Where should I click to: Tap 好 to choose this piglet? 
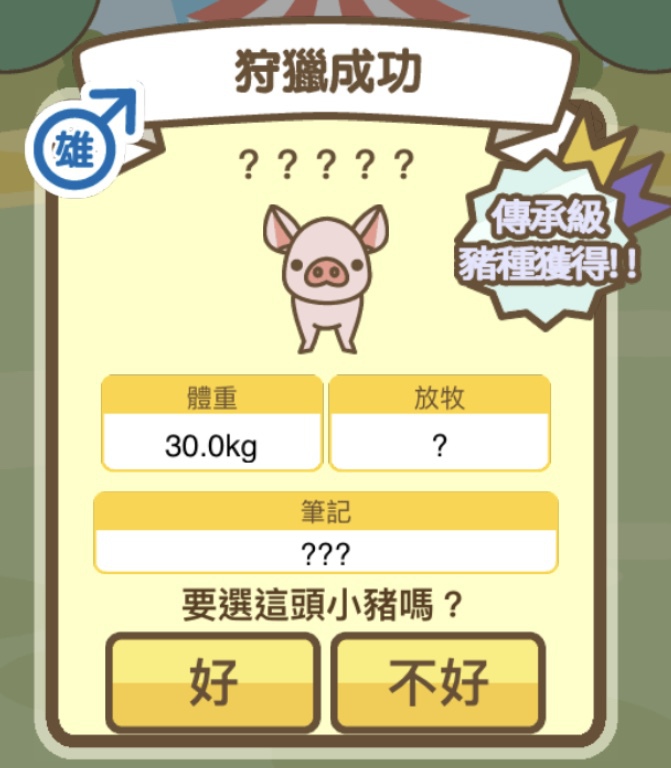pos(213,682)
